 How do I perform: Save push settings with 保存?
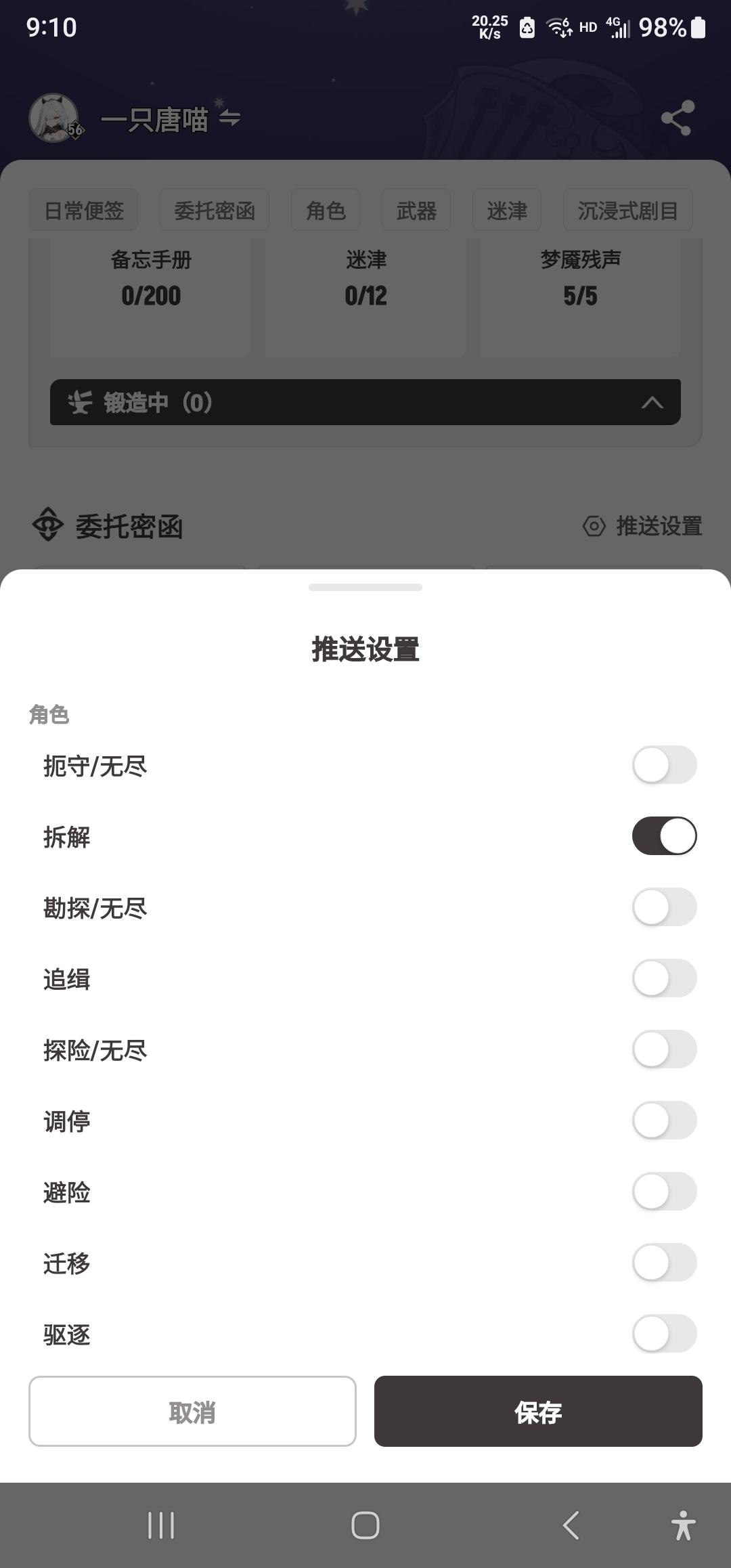coord(538,1411)
